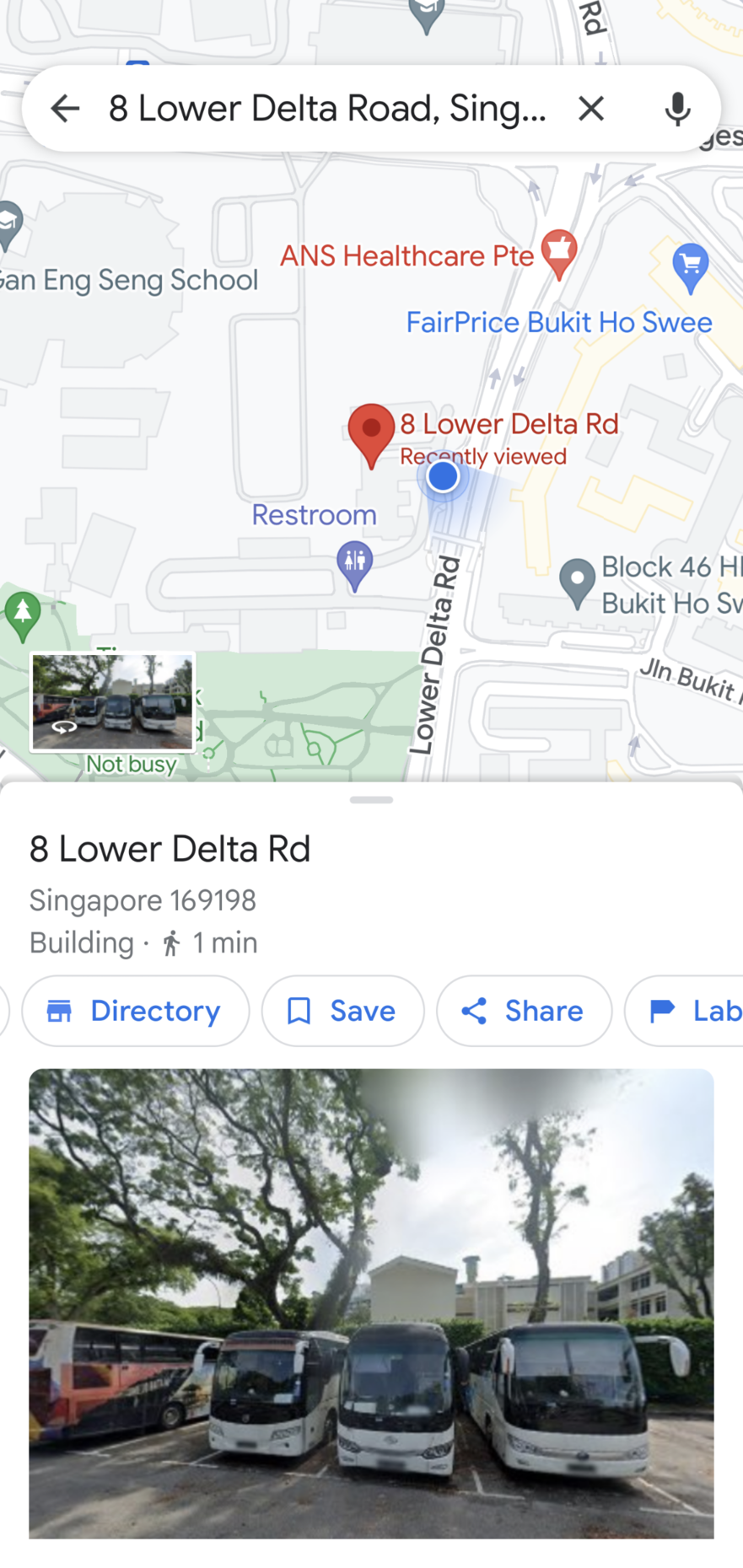Viewport: 743px width, 1568px height.
Task: Open the Directory chip
Action: (x=136, y=1011)
